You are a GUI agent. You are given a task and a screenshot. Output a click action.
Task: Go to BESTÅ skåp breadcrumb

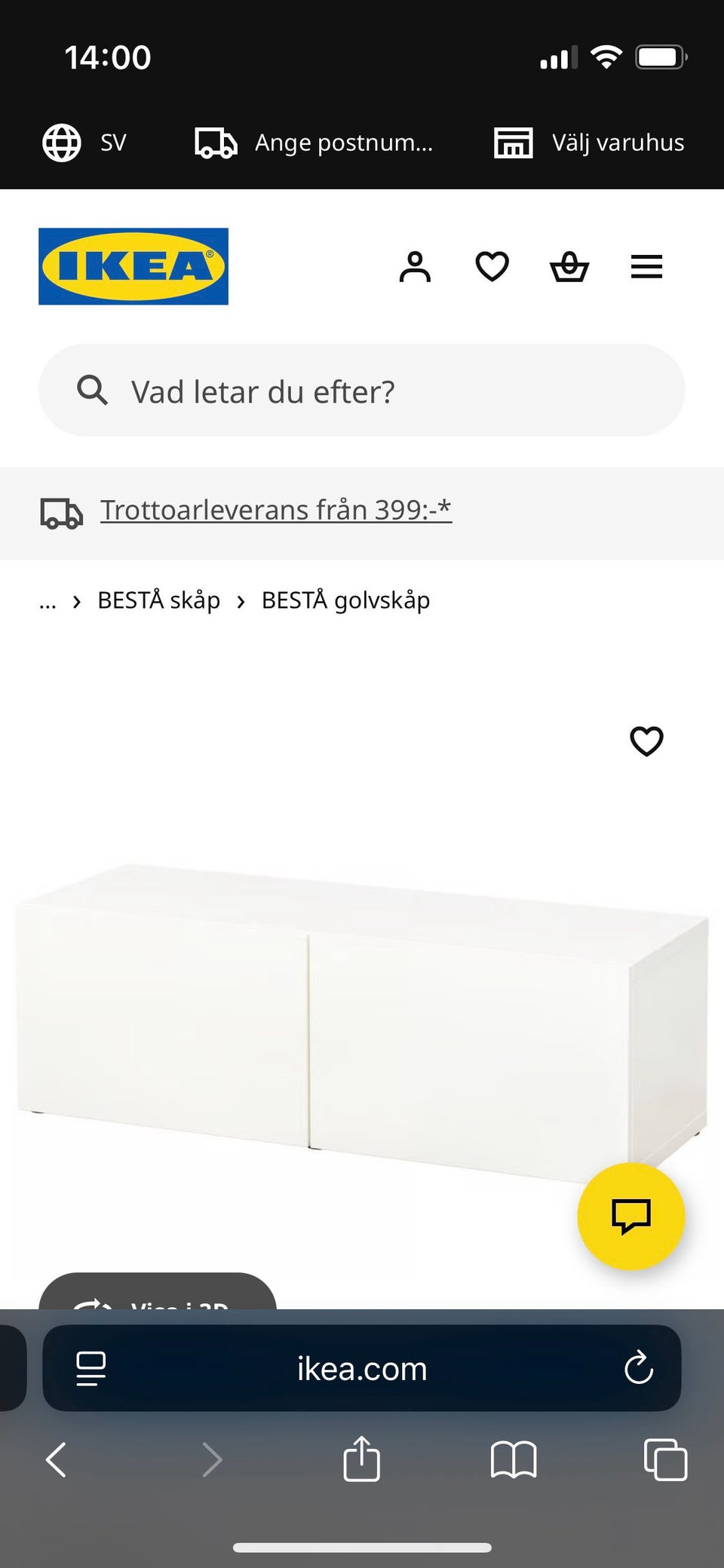158,601
